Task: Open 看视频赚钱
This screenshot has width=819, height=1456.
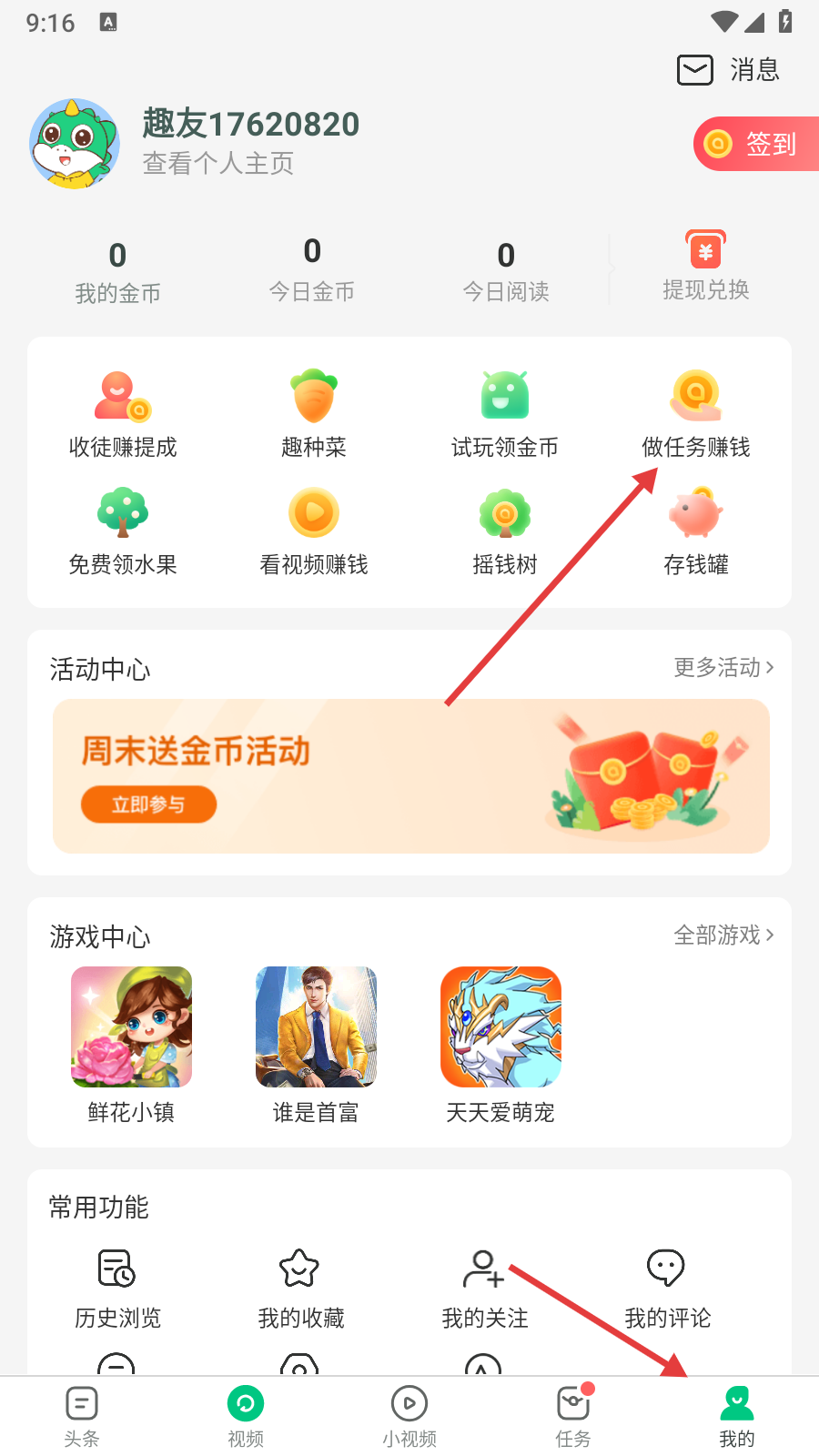Action: click(x=314, y=531)
